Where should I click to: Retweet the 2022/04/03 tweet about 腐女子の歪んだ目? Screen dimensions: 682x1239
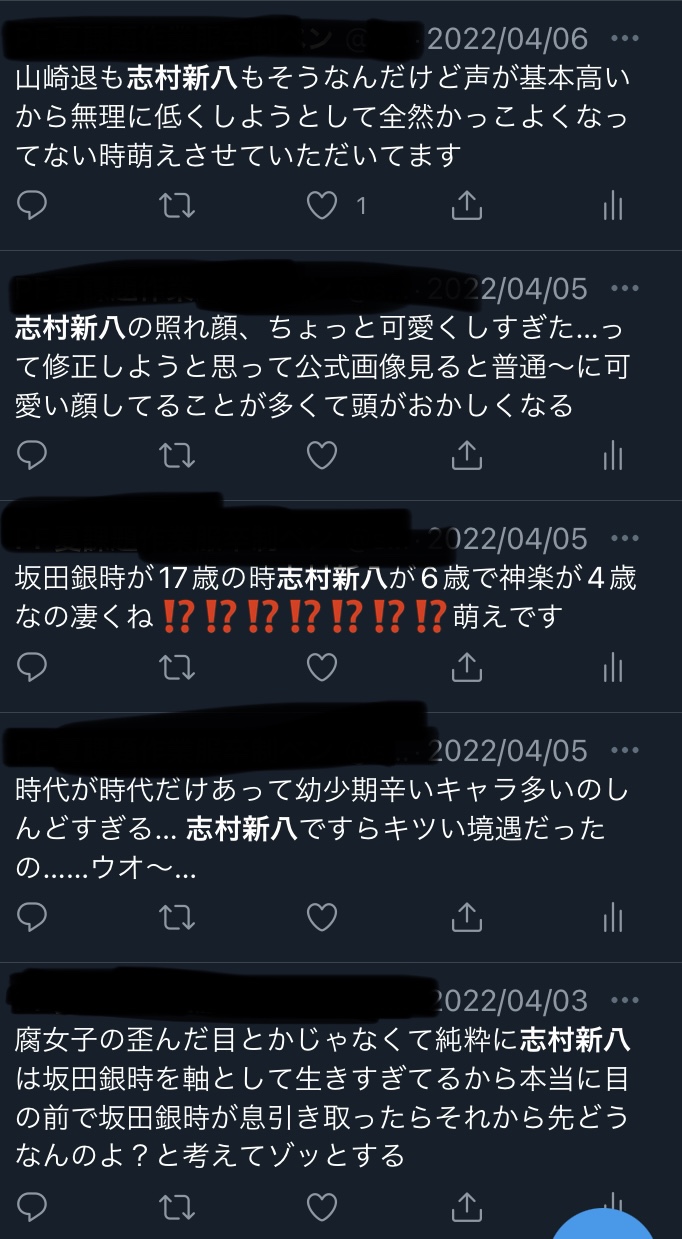(x=178, y=1205)
